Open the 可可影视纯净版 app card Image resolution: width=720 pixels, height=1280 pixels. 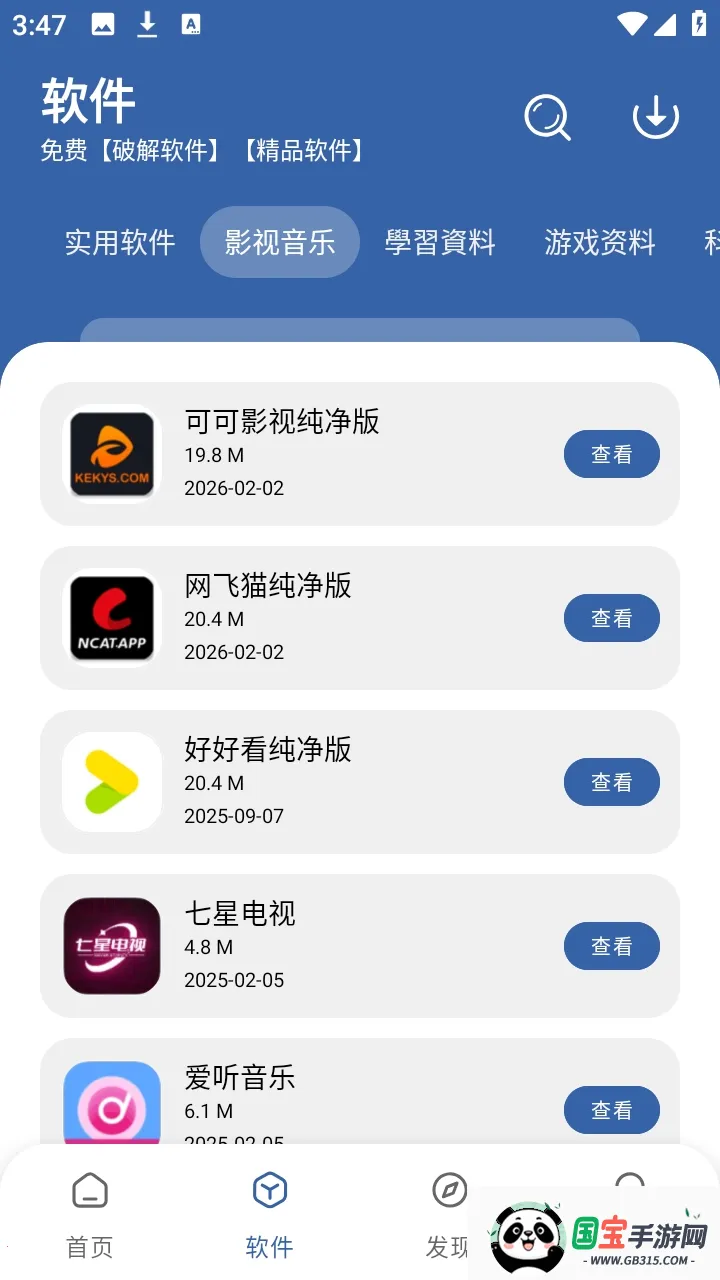point(360,454)
